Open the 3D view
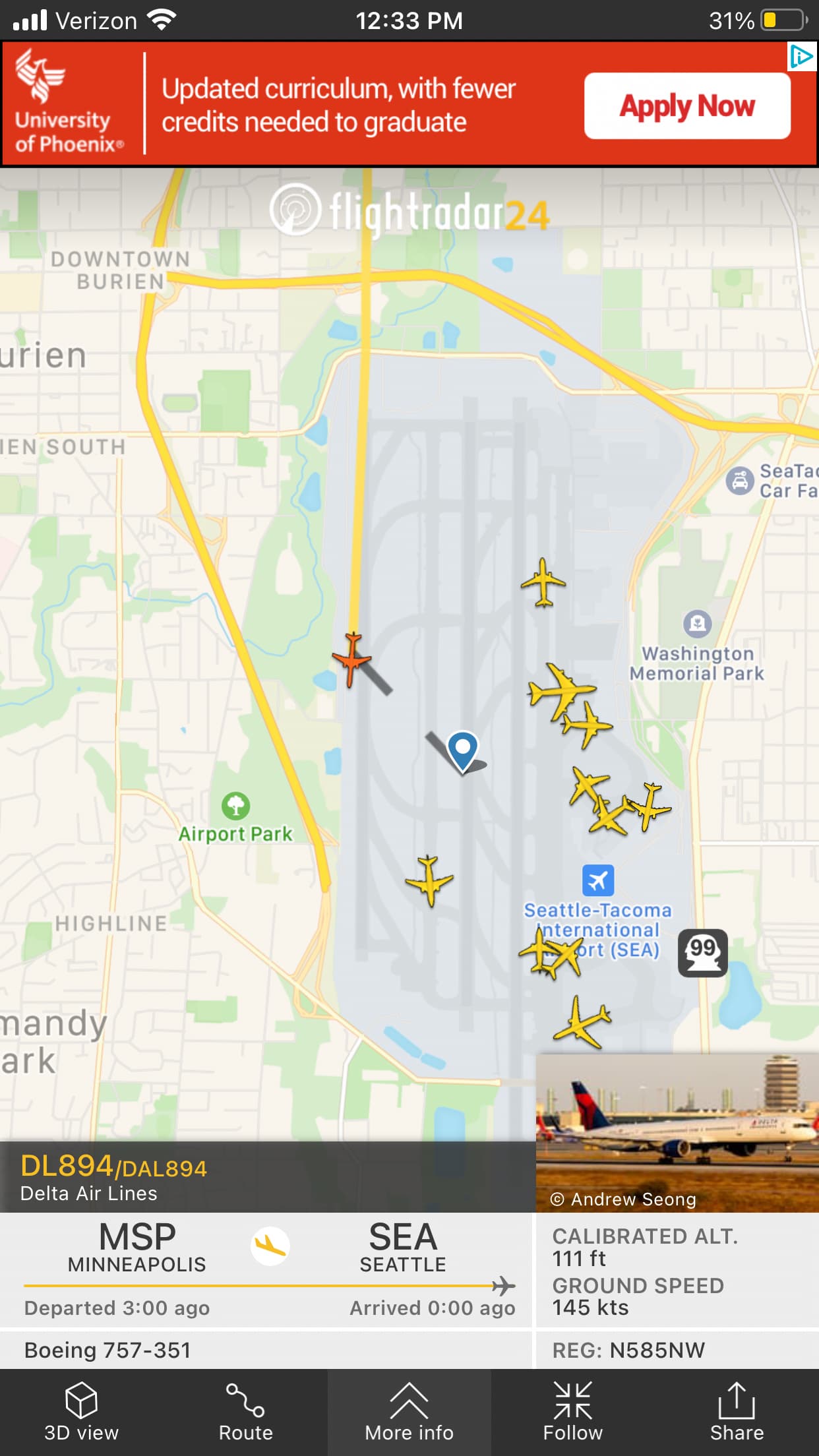 tap(81, 1412)
